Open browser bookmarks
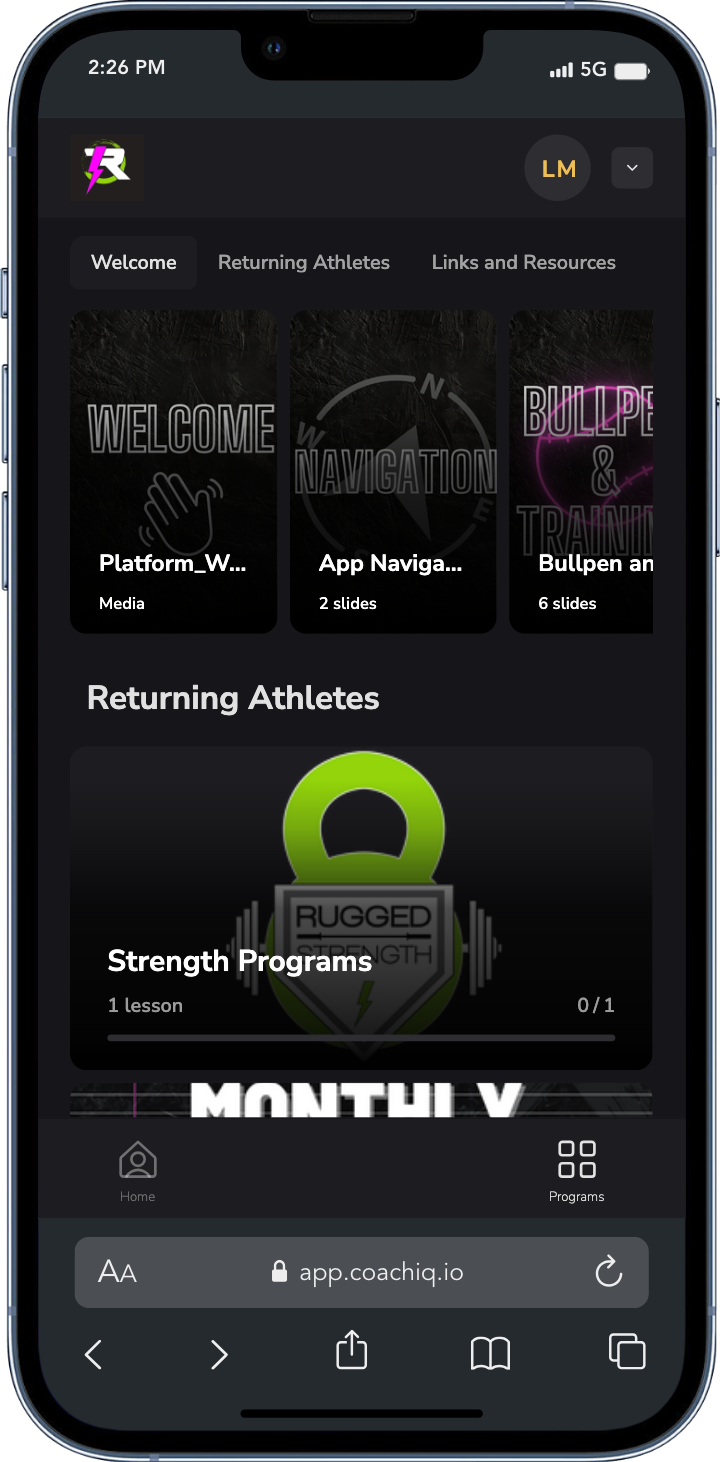 coord(490,1354)
